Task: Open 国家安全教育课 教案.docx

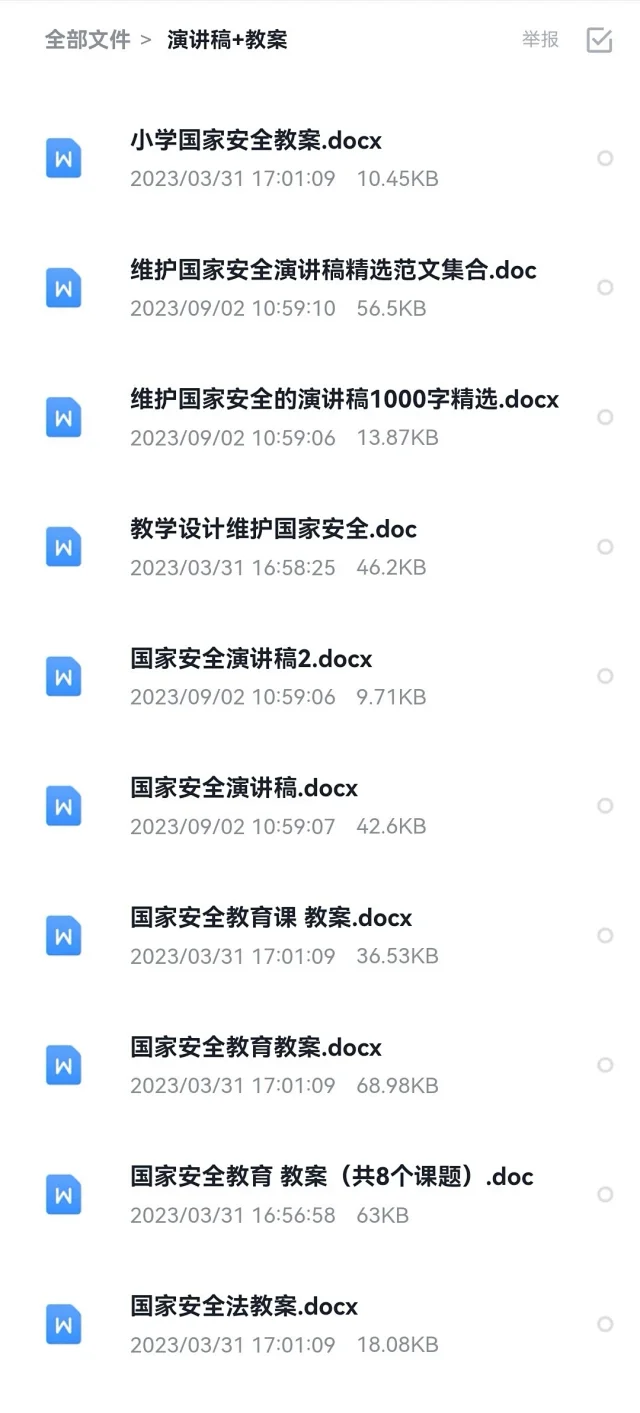Action: [x=320, y=935]
